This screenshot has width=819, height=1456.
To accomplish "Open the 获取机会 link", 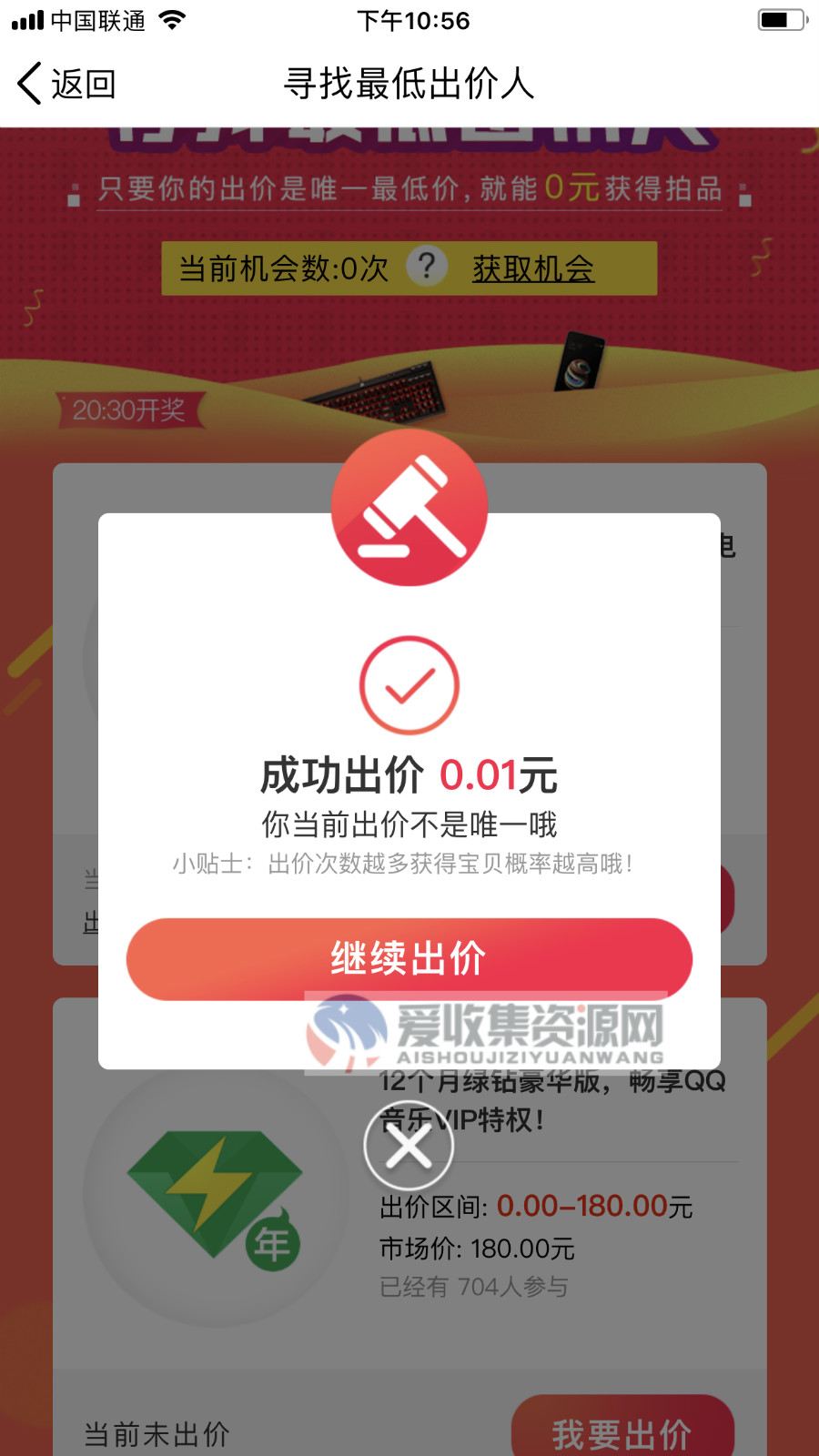I will tap(532, 268).
